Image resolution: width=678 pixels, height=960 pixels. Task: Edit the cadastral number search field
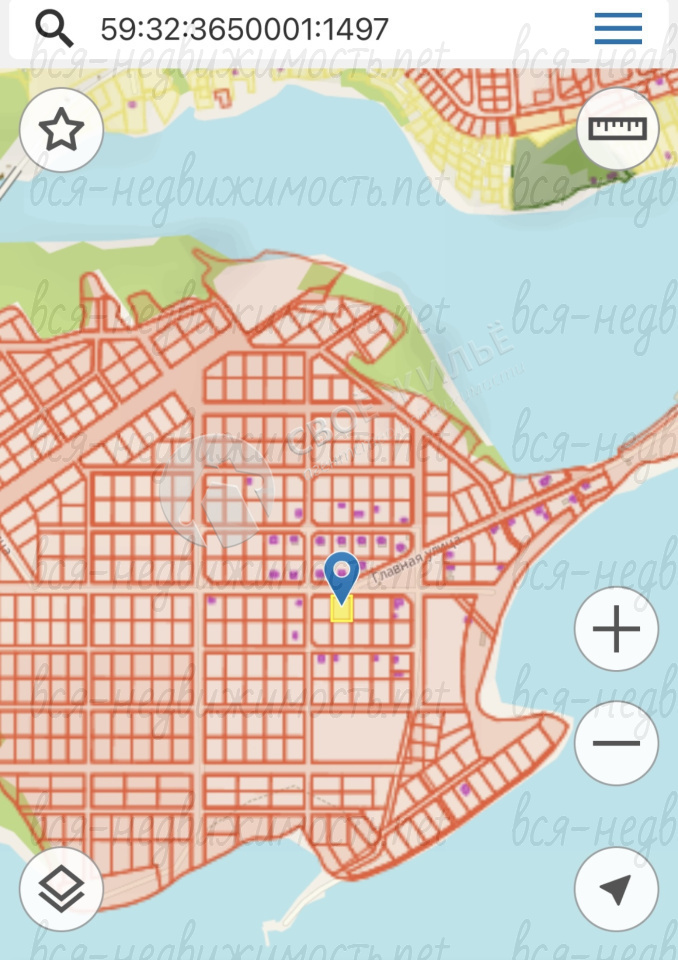(300, 28)
